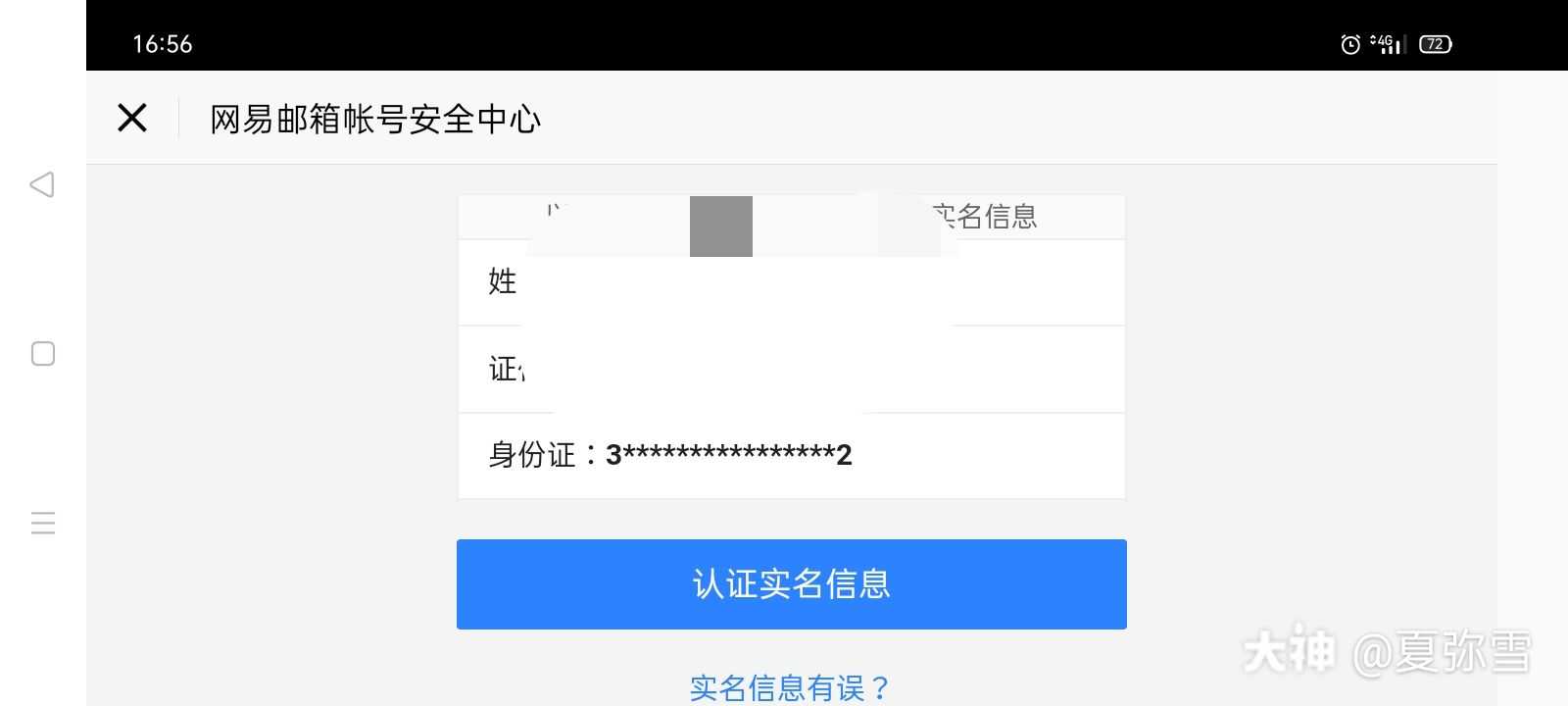Open recent apps via the three-line system button
The height and width of the screenshot is (706, 1568).
pos(43,523)
